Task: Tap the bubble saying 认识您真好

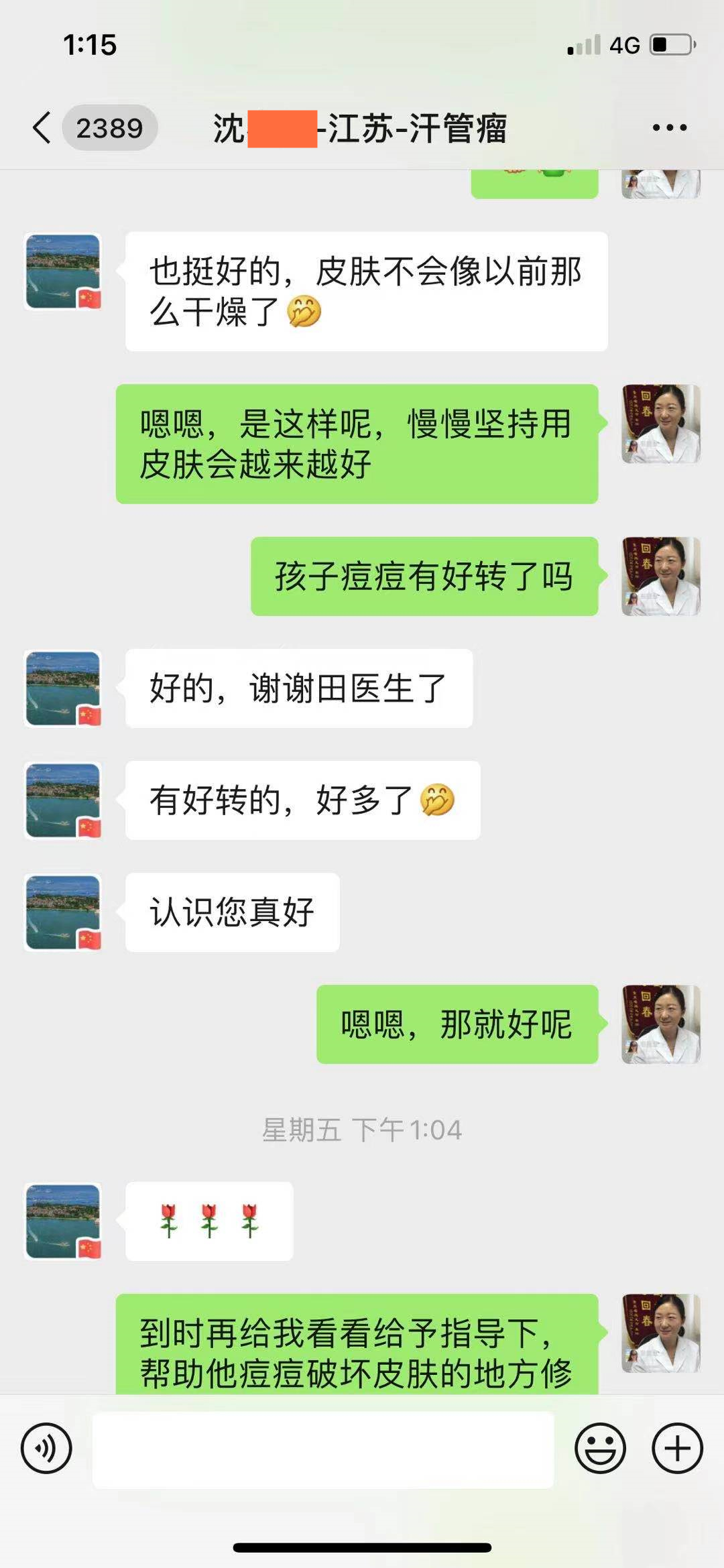Action: (233, 912)
